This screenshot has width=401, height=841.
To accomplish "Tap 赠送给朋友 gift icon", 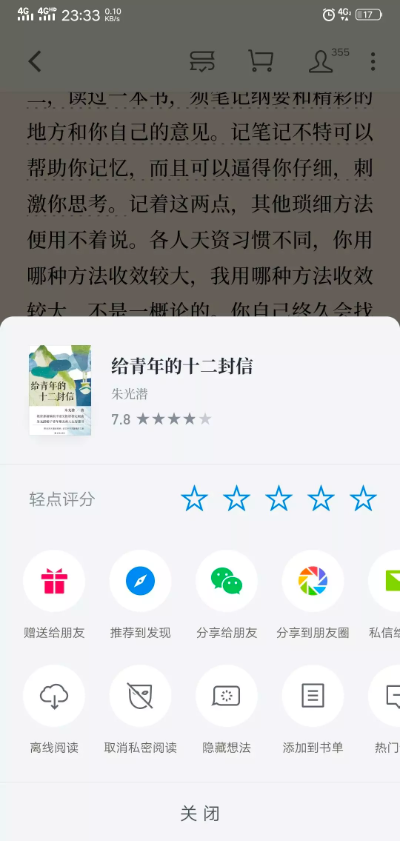I will coord(54,581).
